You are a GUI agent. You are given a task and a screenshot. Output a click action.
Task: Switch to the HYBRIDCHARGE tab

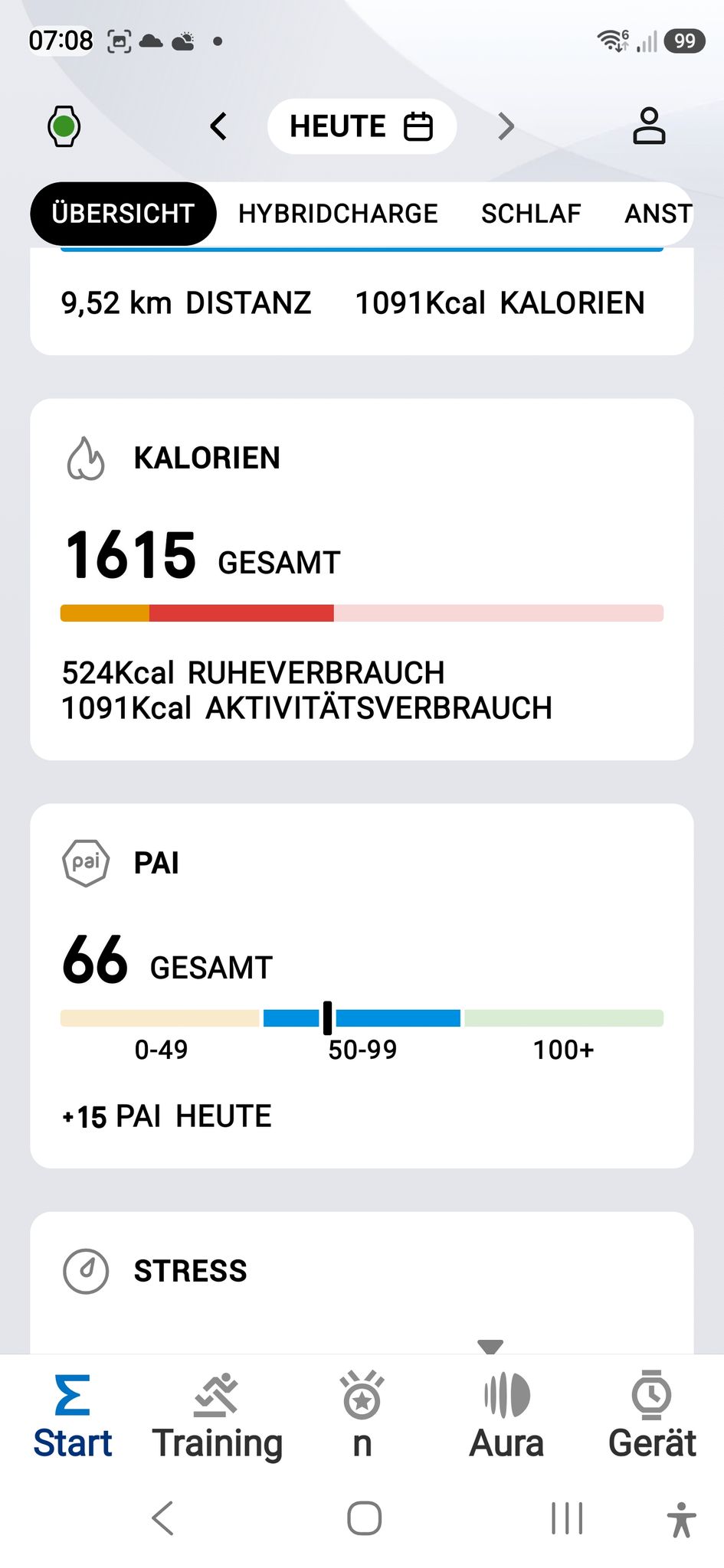[x=338, y=214]
